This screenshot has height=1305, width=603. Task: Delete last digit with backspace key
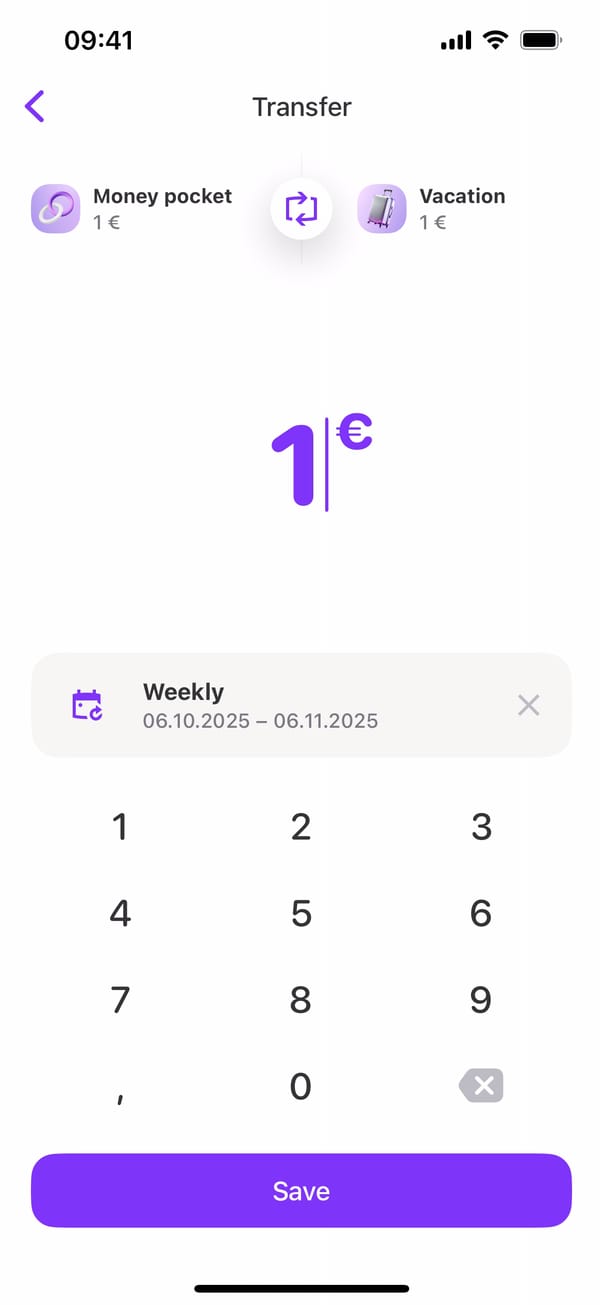coord(481,1086)
